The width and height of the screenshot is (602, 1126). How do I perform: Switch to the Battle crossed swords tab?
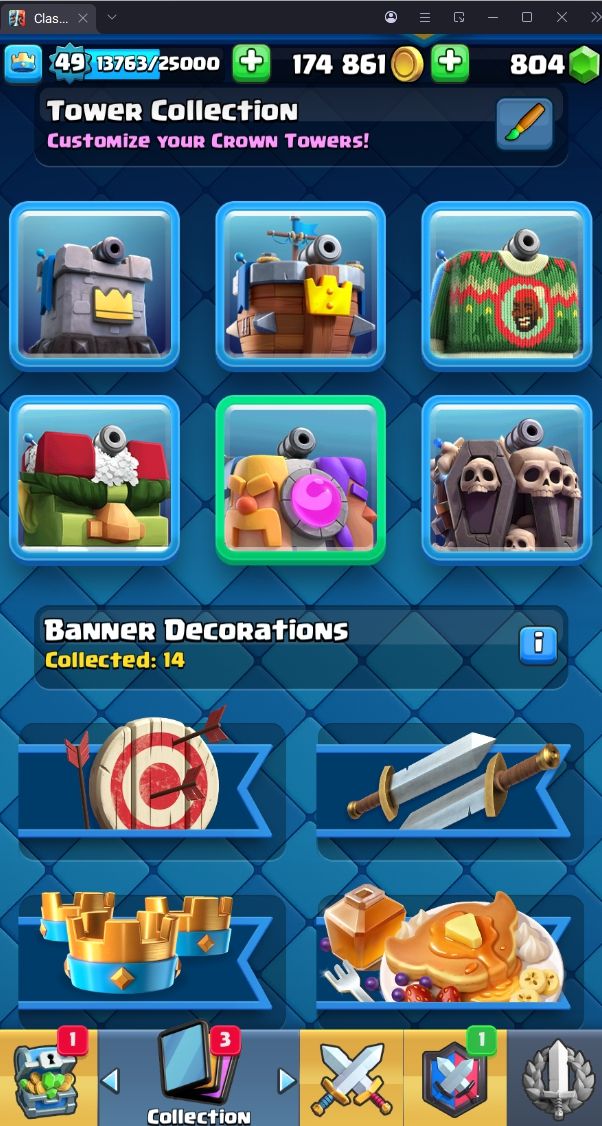click(x=350, y=1080)
